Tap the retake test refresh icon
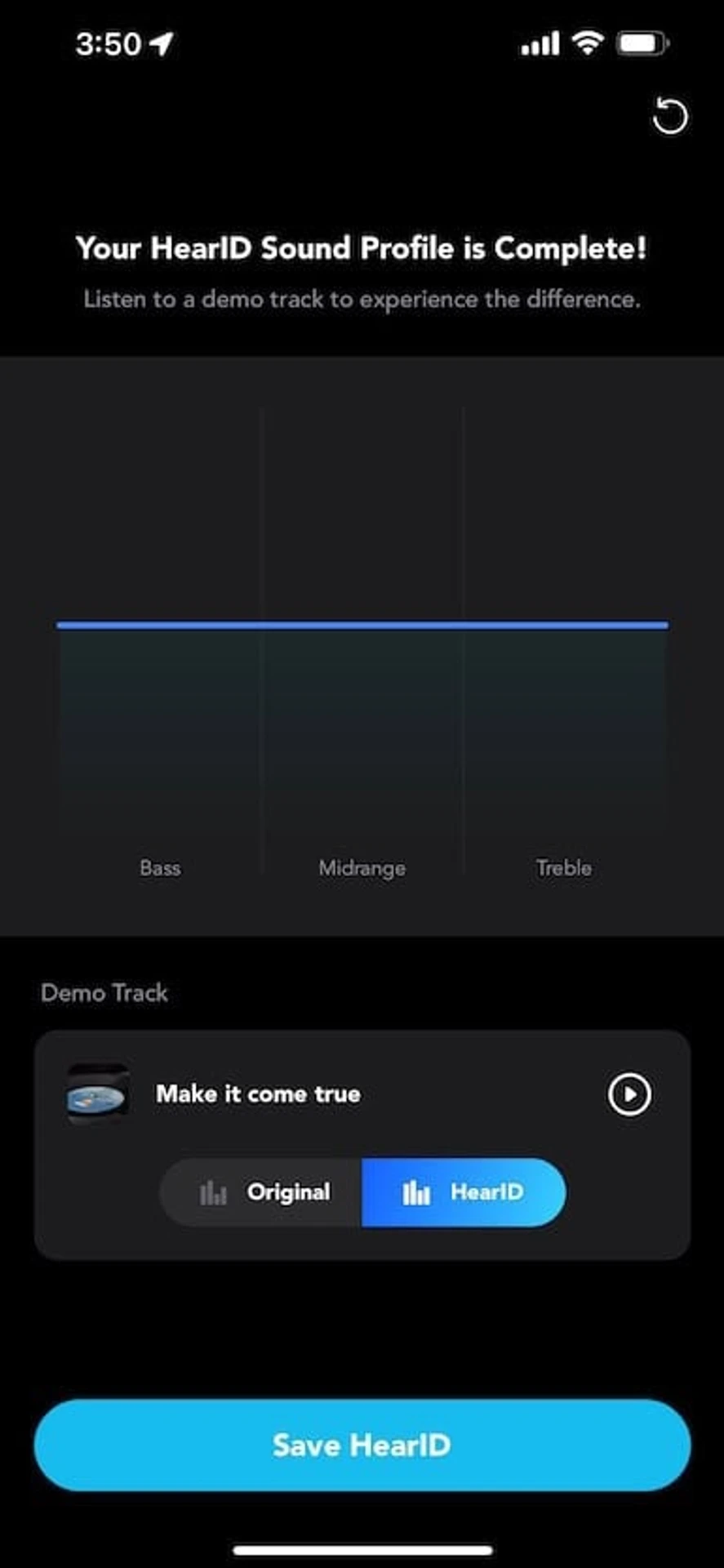The height and width of the screenshot is (1568, 724). click(669, 116)
